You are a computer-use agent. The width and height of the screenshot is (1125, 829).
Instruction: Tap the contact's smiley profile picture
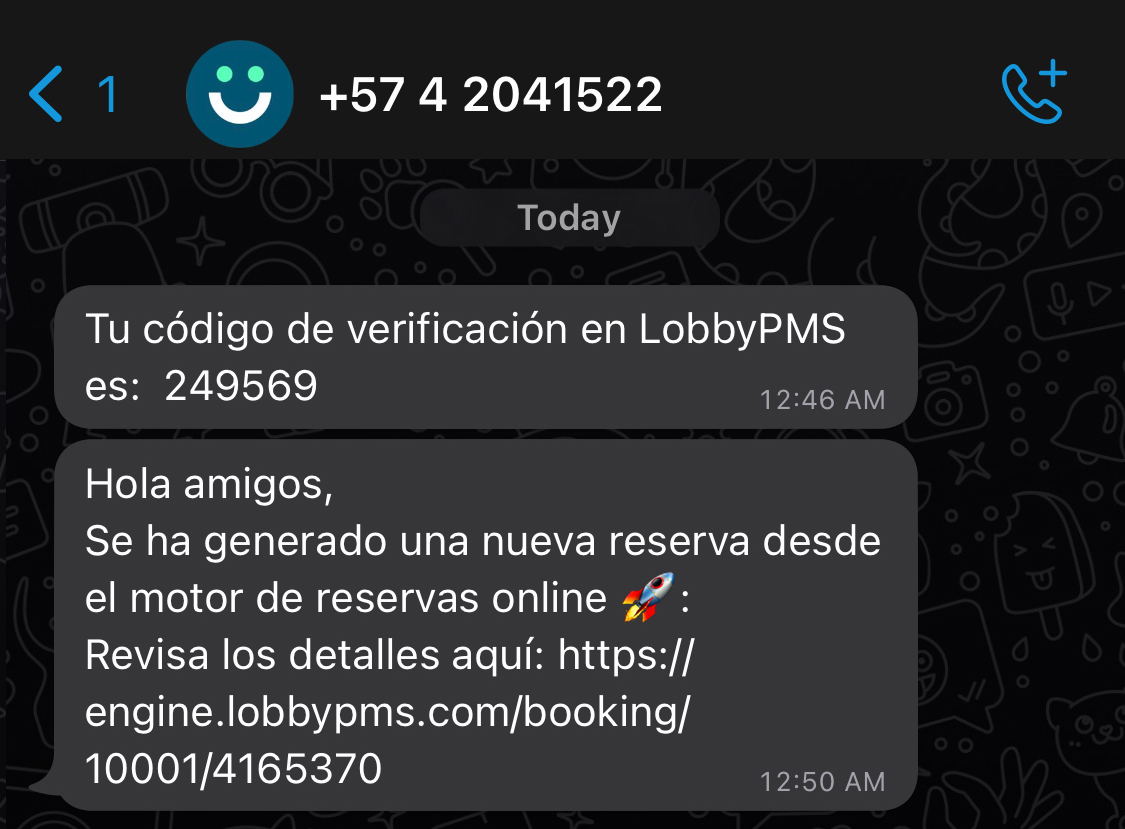239,95
